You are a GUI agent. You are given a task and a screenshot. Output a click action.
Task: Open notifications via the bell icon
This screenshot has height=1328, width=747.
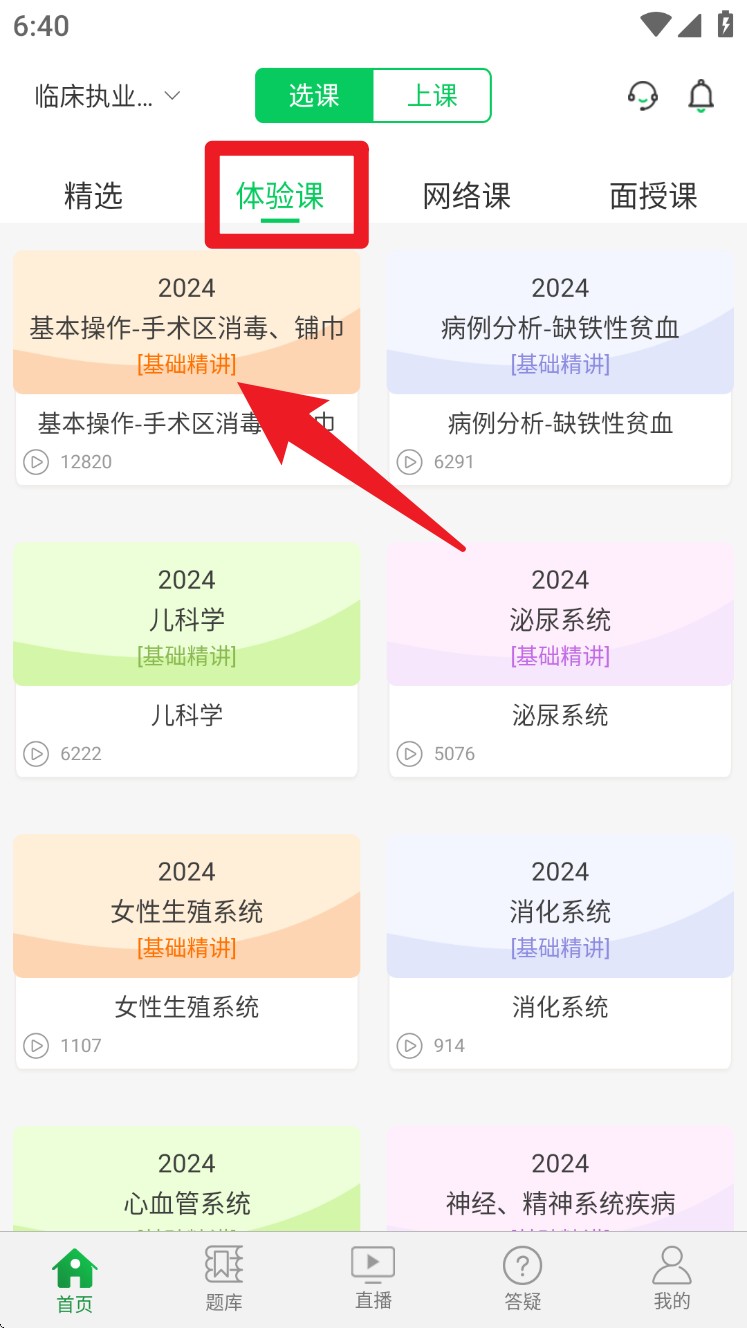click(701, 94)
